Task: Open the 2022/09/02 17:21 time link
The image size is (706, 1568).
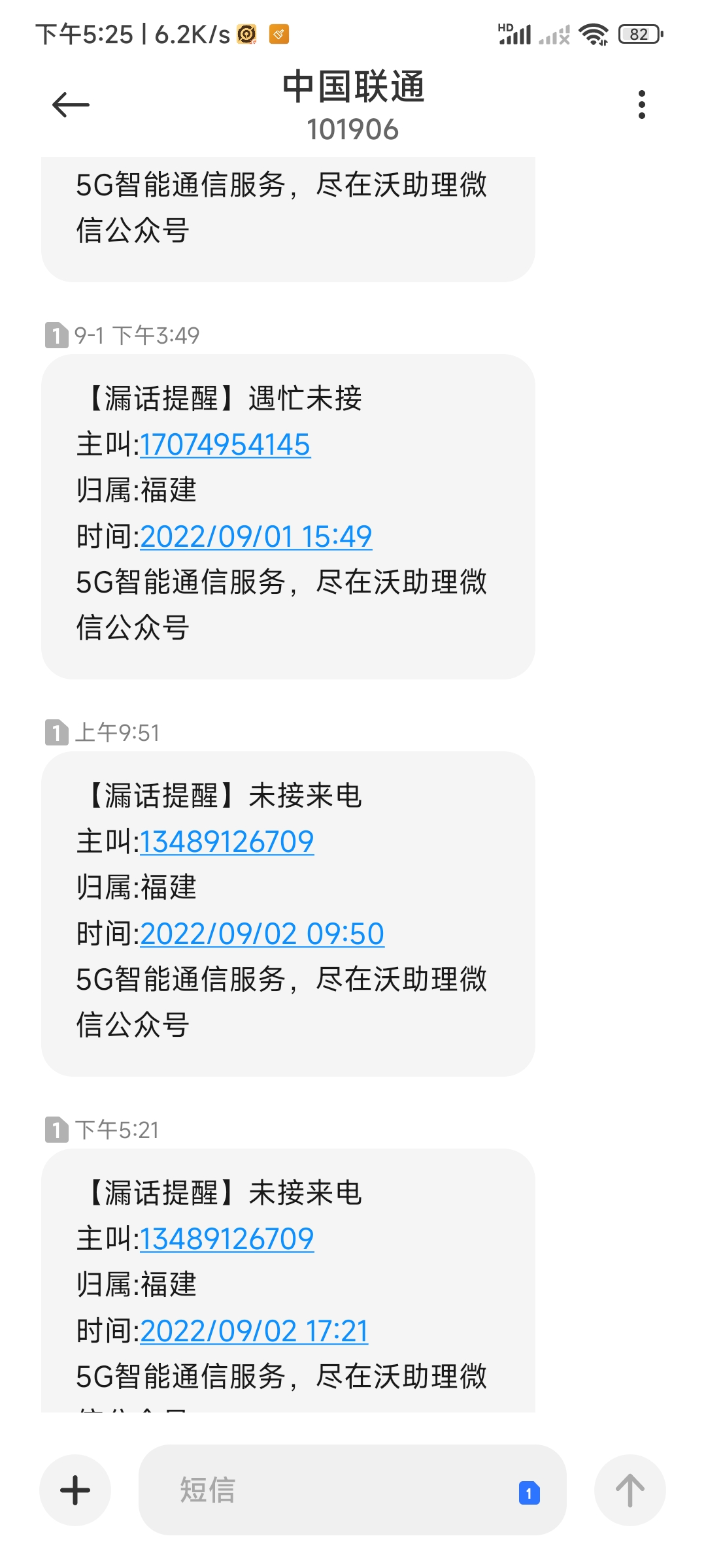Action: [x=254, y=1331]
